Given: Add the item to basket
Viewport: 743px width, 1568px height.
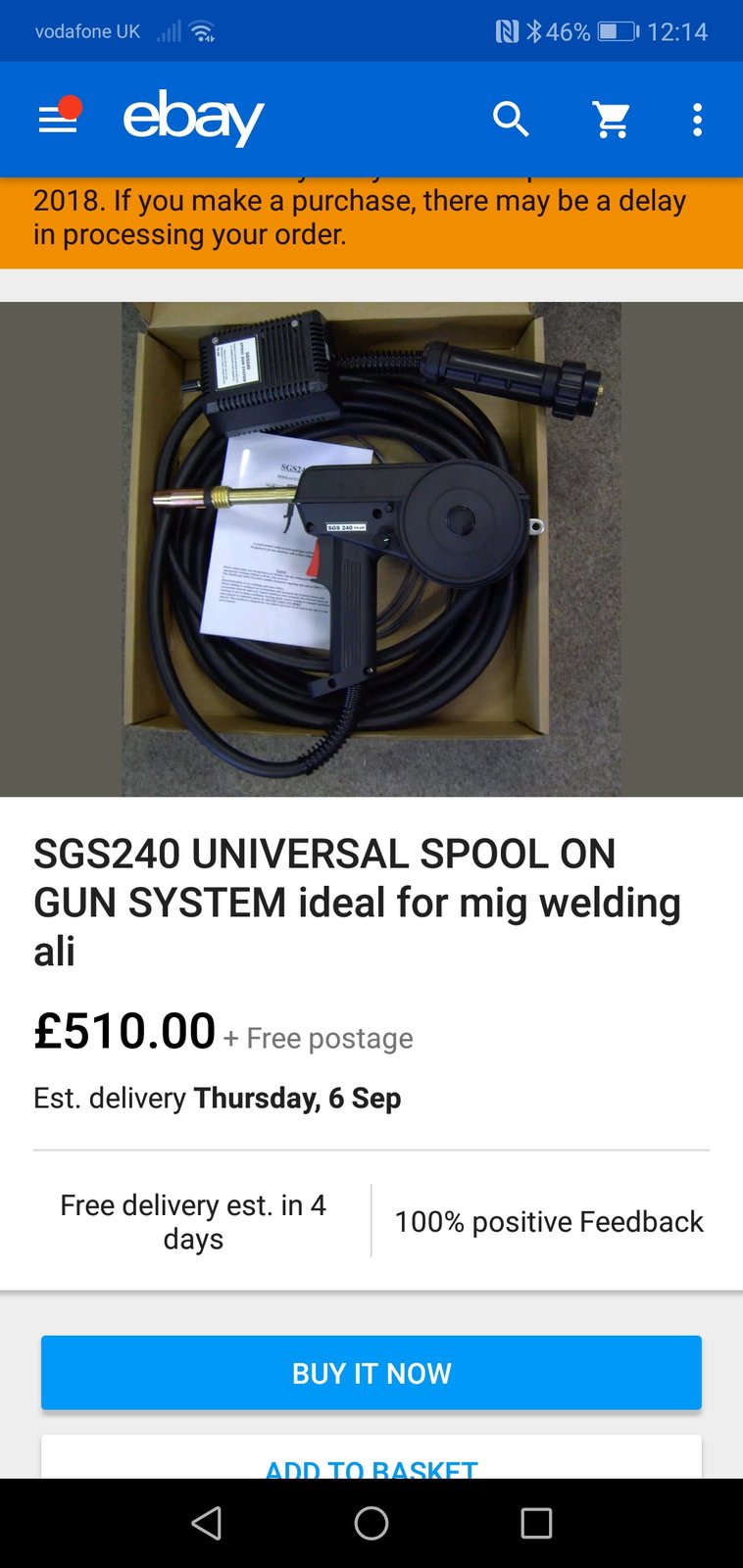Looking at the screenshot, I should [371, 1462].
